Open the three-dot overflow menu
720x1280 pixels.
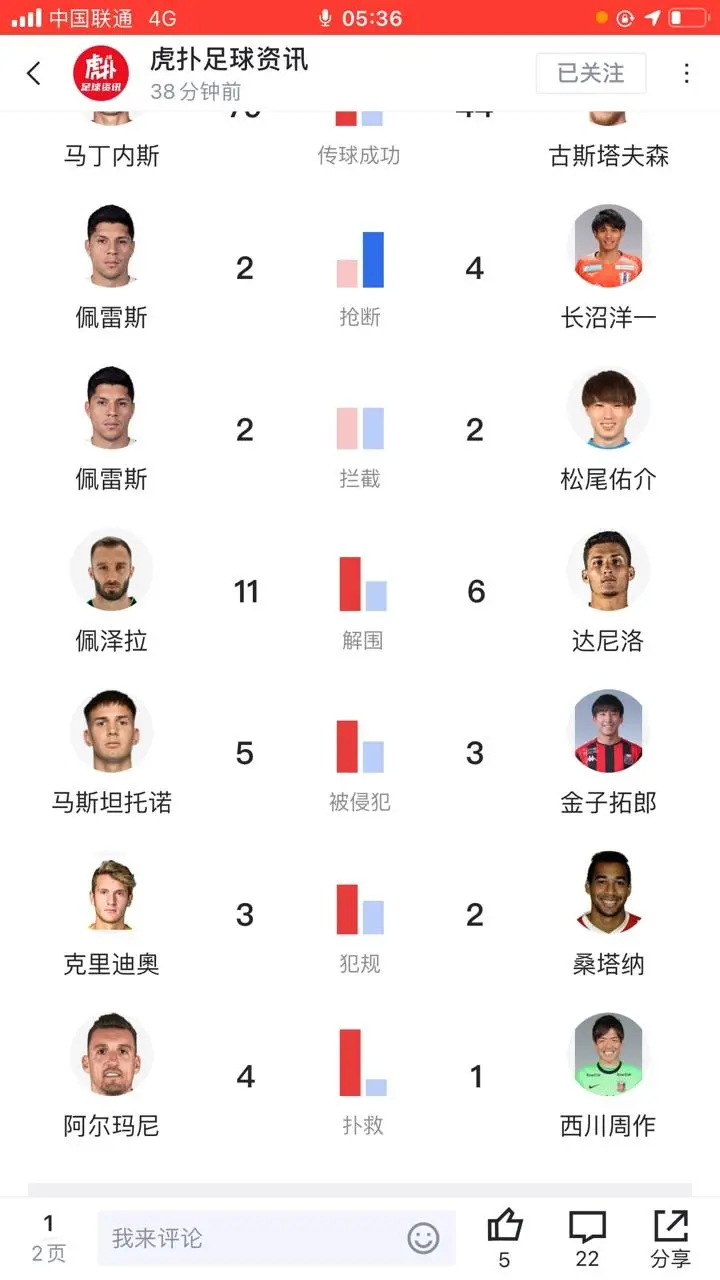(686, 73)
